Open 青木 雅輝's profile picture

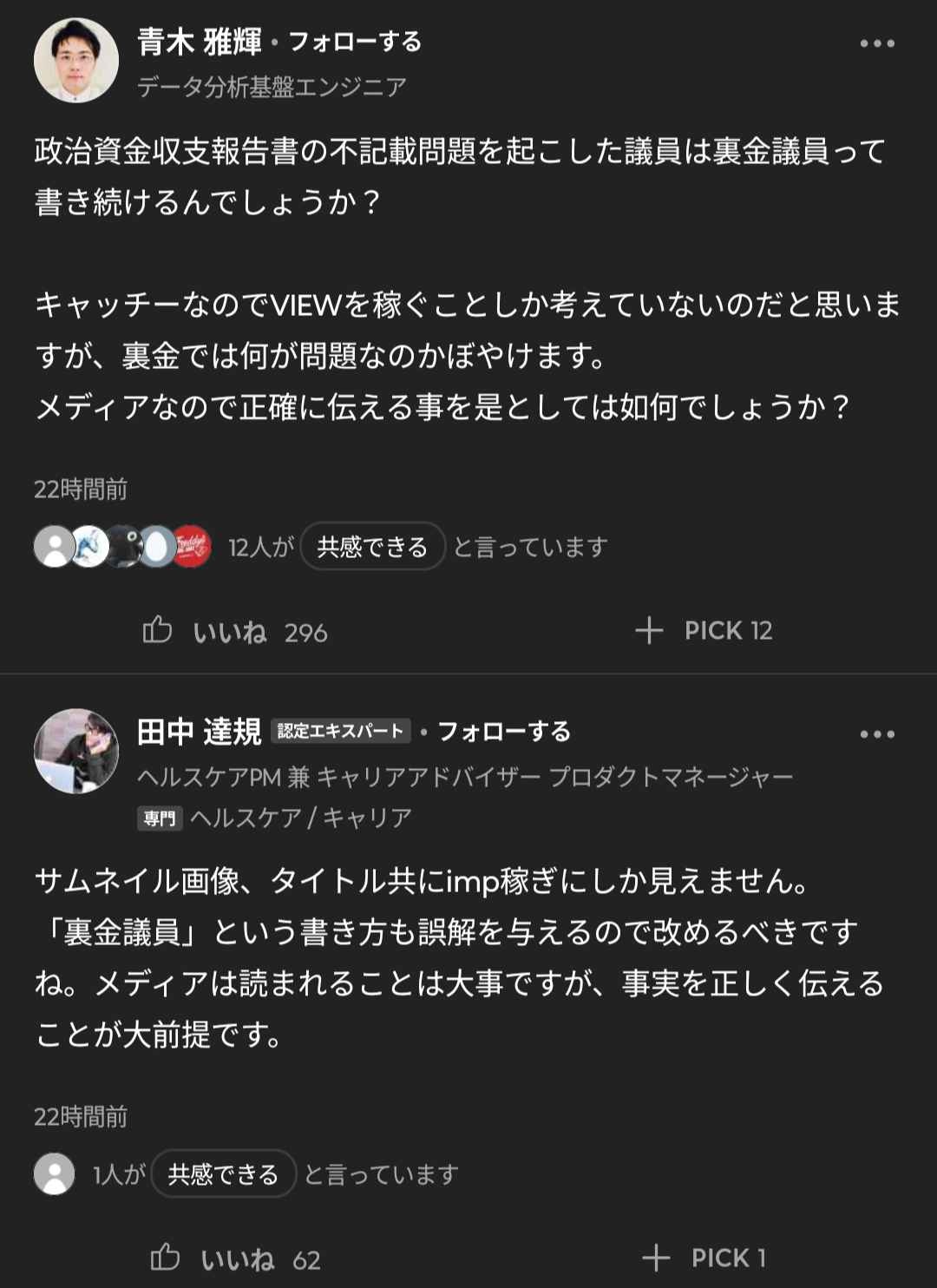[x=75, y=62]
